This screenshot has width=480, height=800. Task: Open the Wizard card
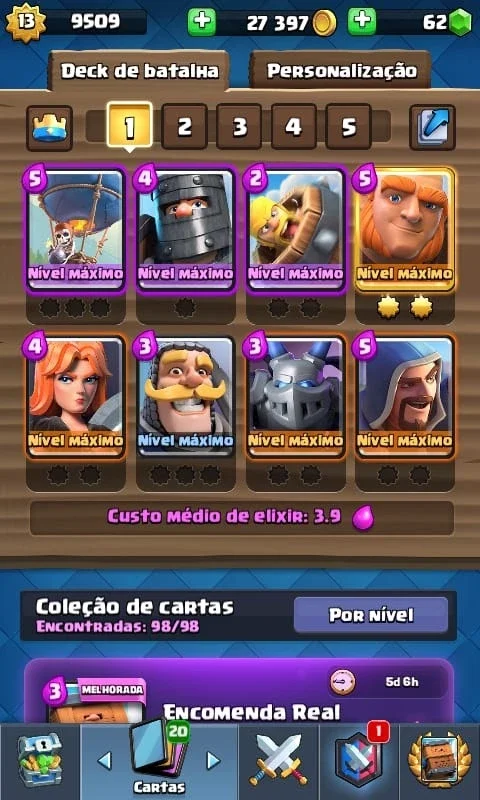coord(405,397)
